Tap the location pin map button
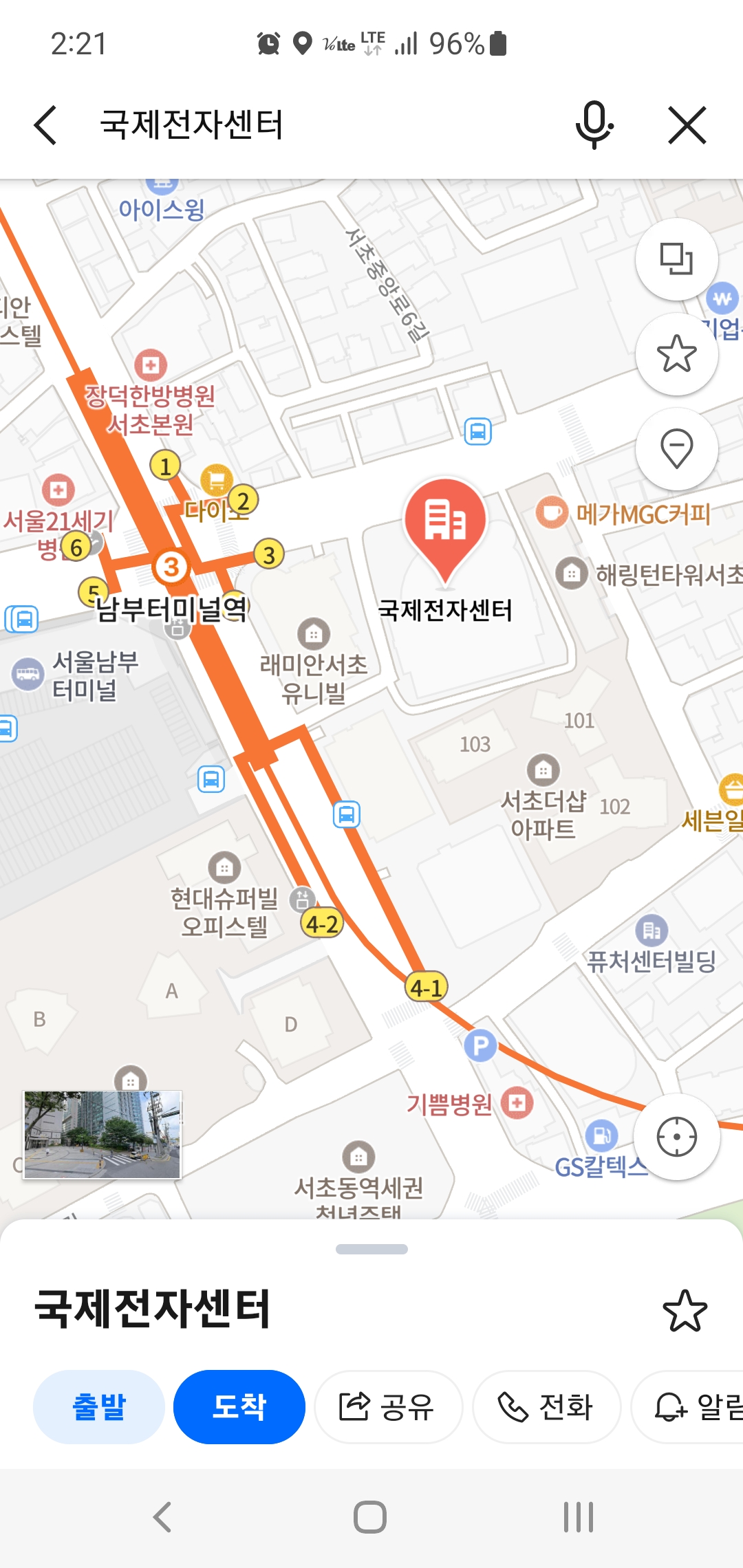This screenshot has height=1568, width=743. point(676,448)
